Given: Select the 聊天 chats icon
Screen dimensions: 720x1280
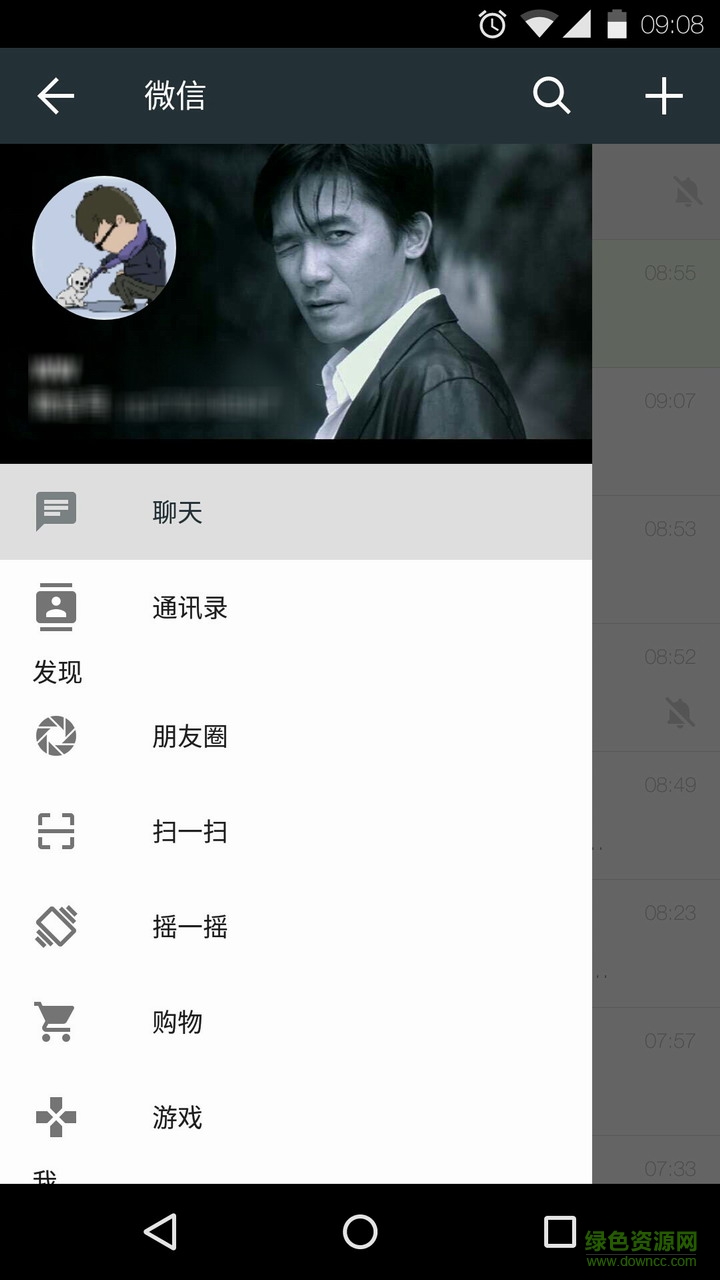Looking at the screenshot, I should (x=56, y=511).
